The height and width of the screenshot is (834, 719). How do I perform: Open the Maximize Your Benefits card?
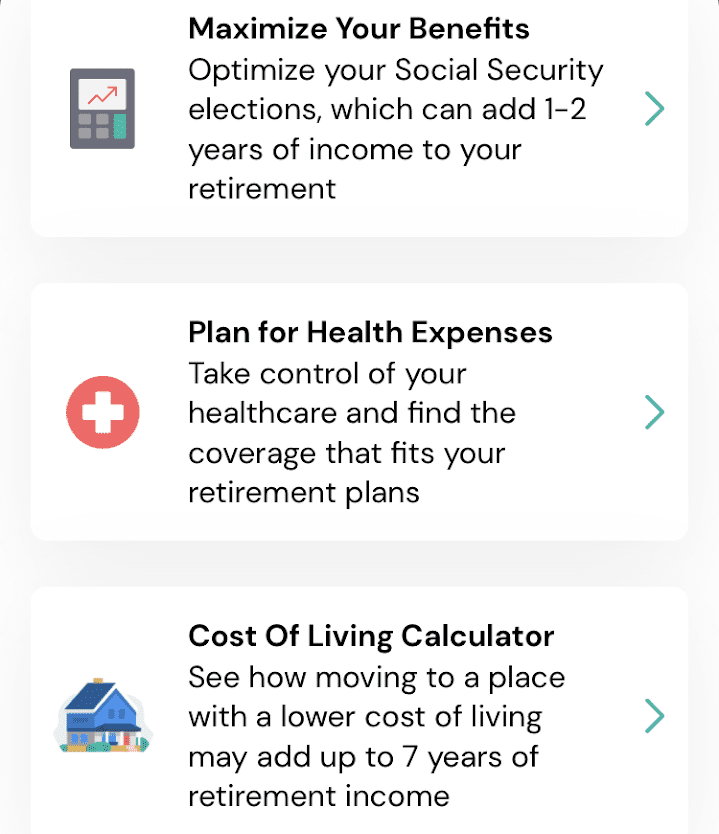pyautogui.click(x=360, y=108)
